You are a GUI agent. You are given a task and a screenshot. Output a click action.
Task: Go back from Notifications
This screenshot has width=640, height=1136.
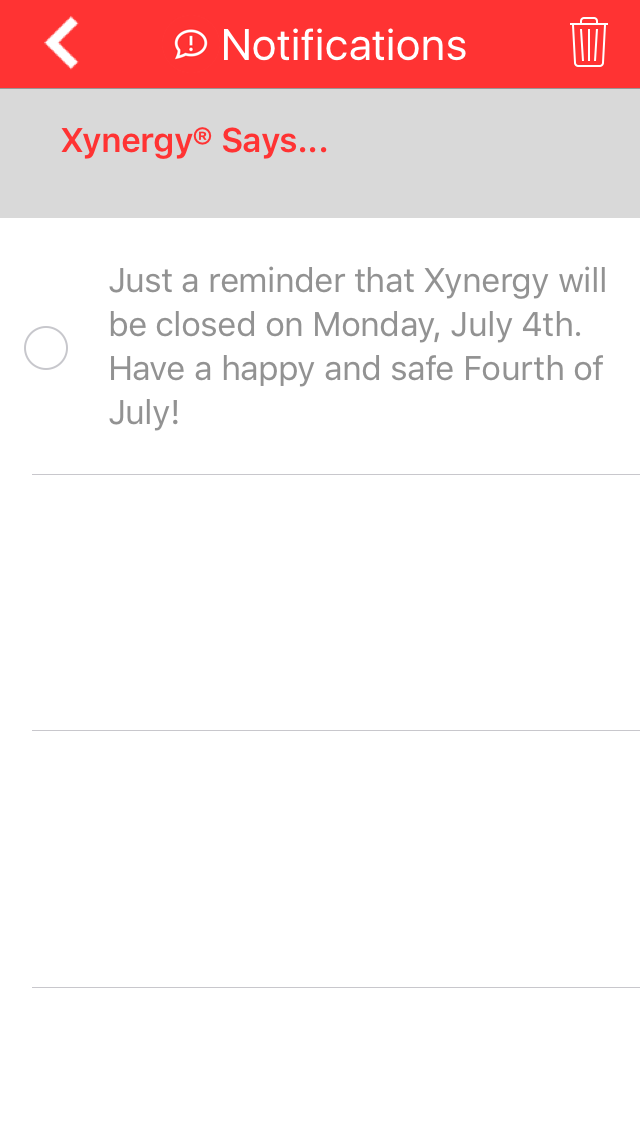click(62, 43)
